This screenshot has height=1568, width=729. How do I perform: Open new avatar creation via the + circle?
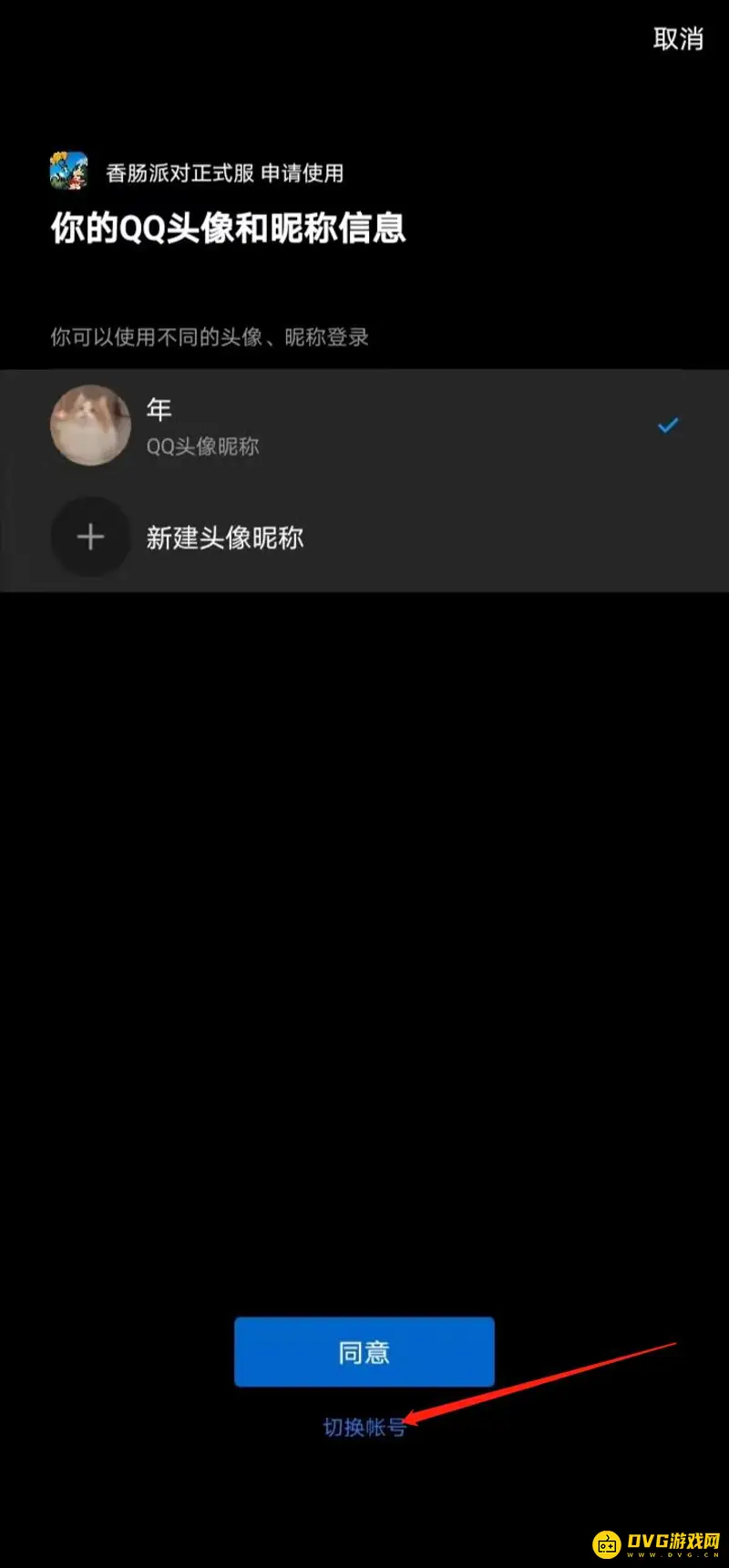90,537
